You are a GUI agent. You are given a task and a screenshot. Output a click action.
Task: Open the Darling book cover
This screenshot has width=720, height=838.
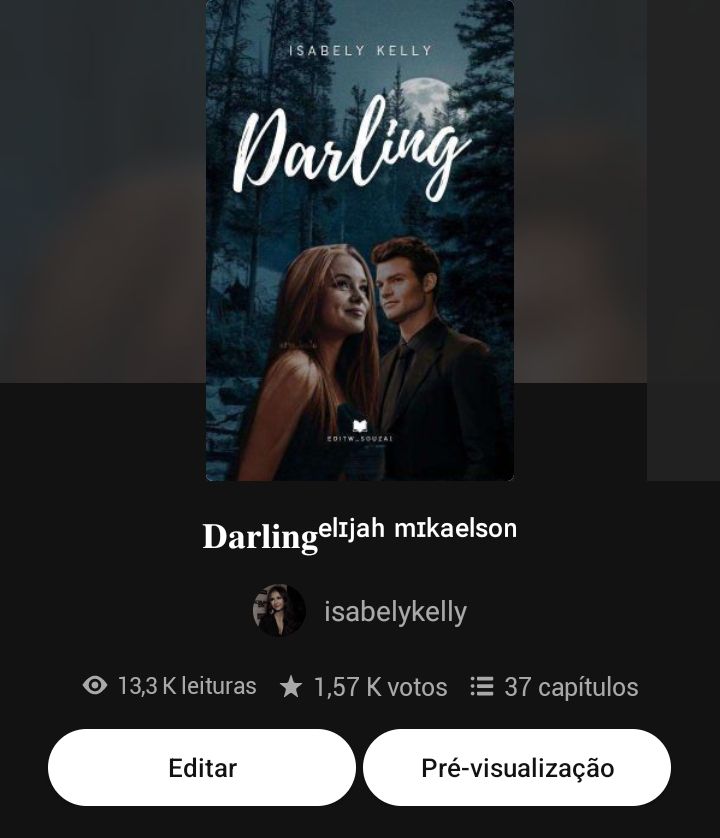[x=360, y=240]
